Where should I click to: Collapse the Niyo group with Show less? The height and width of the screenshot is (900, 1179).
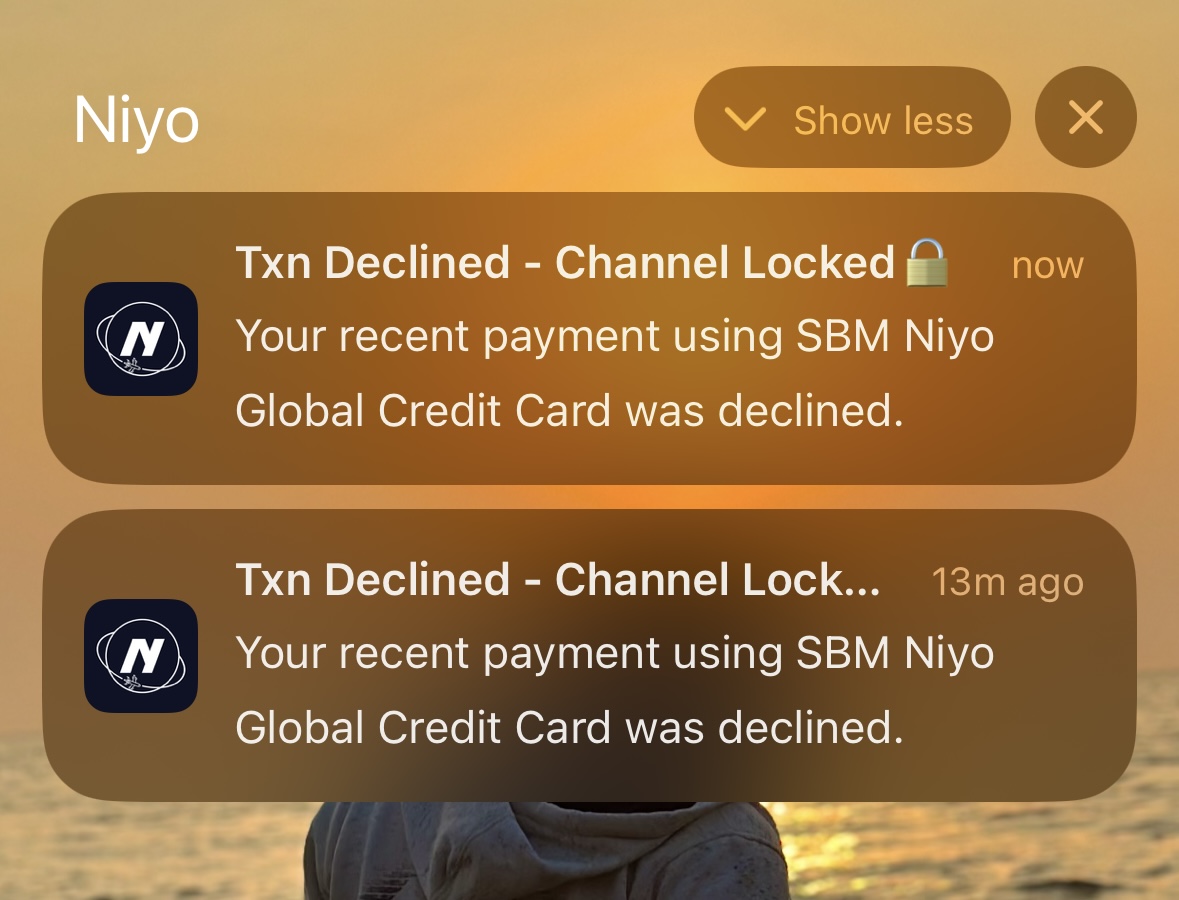[x=851, y=120]
